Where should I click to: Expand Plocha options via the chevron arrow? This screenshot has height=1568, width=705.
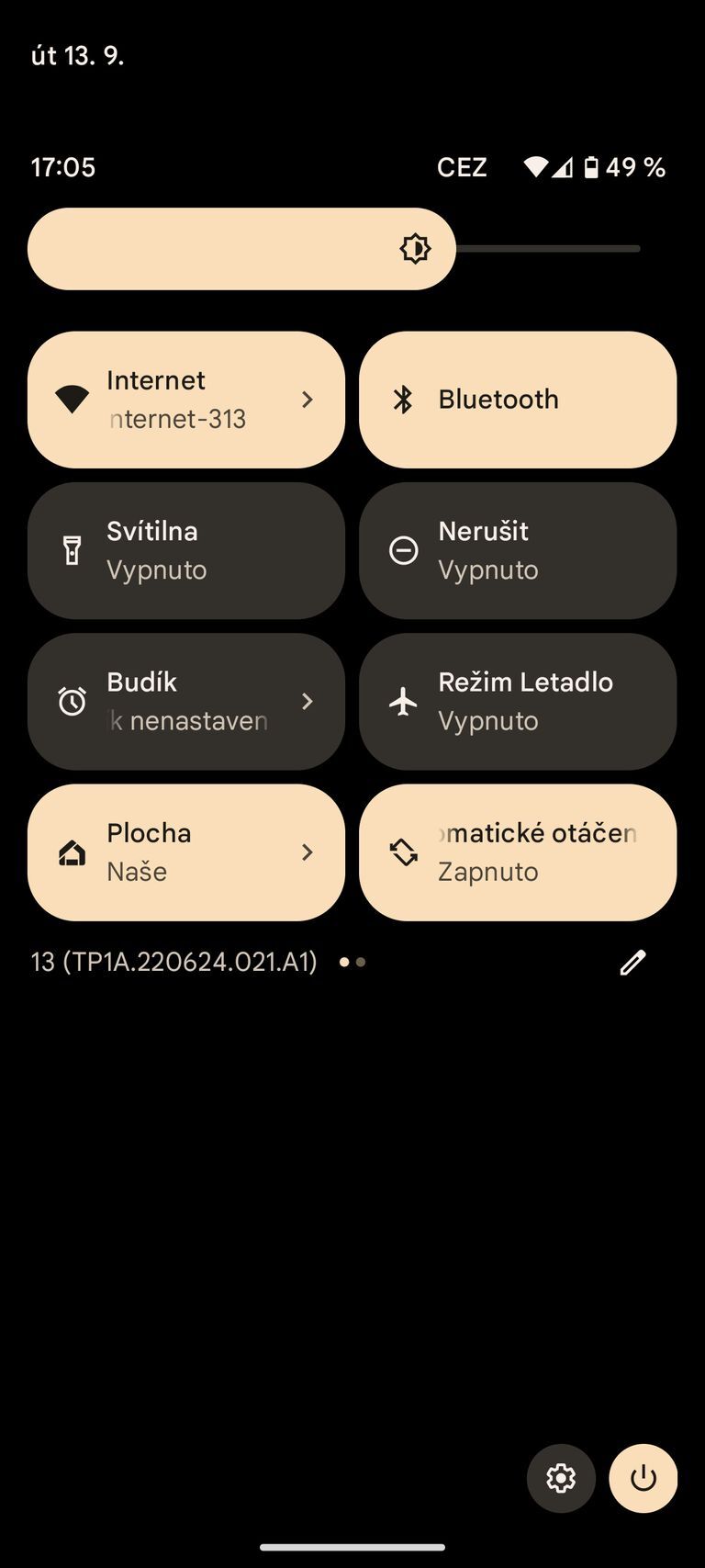(308, 852)
